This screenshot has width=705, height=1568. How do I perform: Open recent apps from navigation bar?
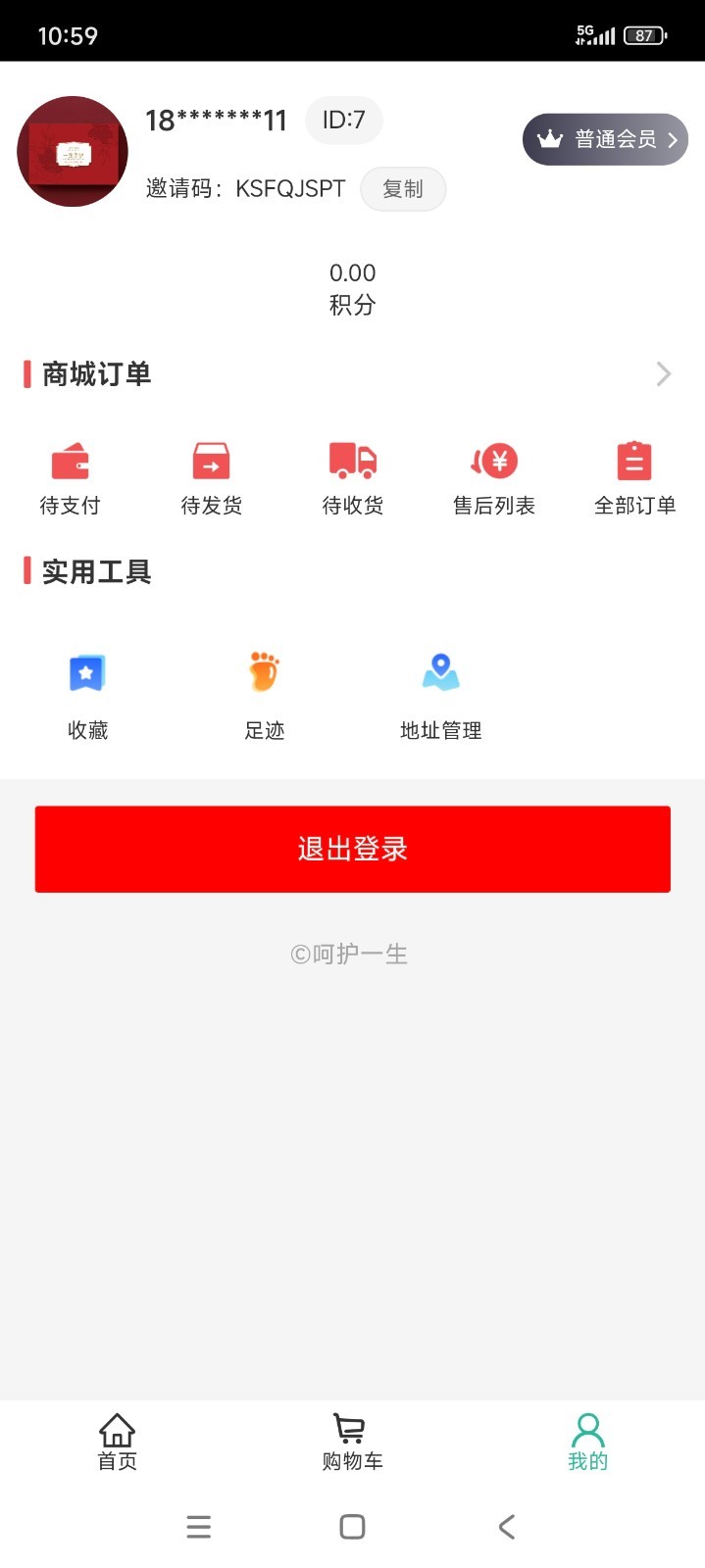pos(199,1527)
